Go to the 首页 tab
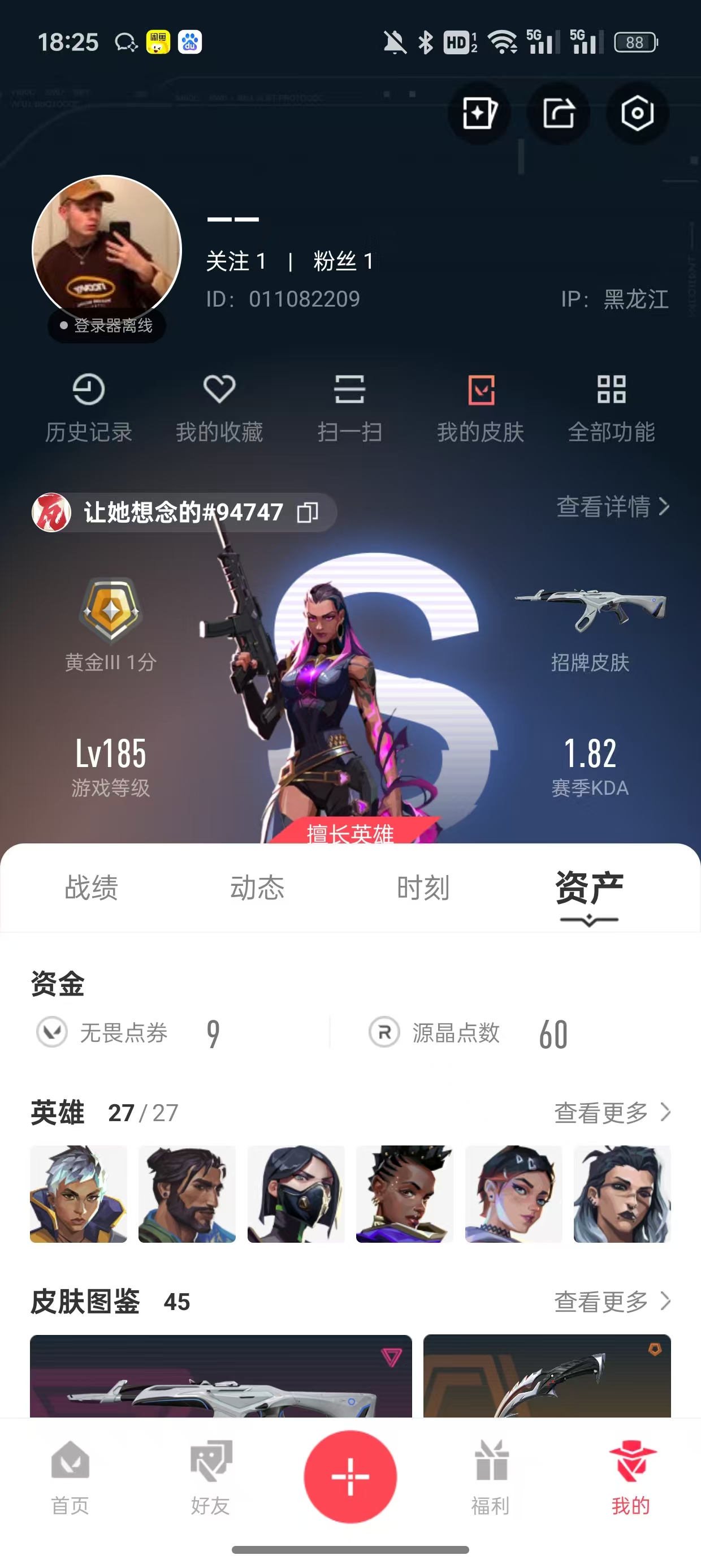Viewport: 701px width, 1568px height. pyautogui.click(x=71, y=1478)
